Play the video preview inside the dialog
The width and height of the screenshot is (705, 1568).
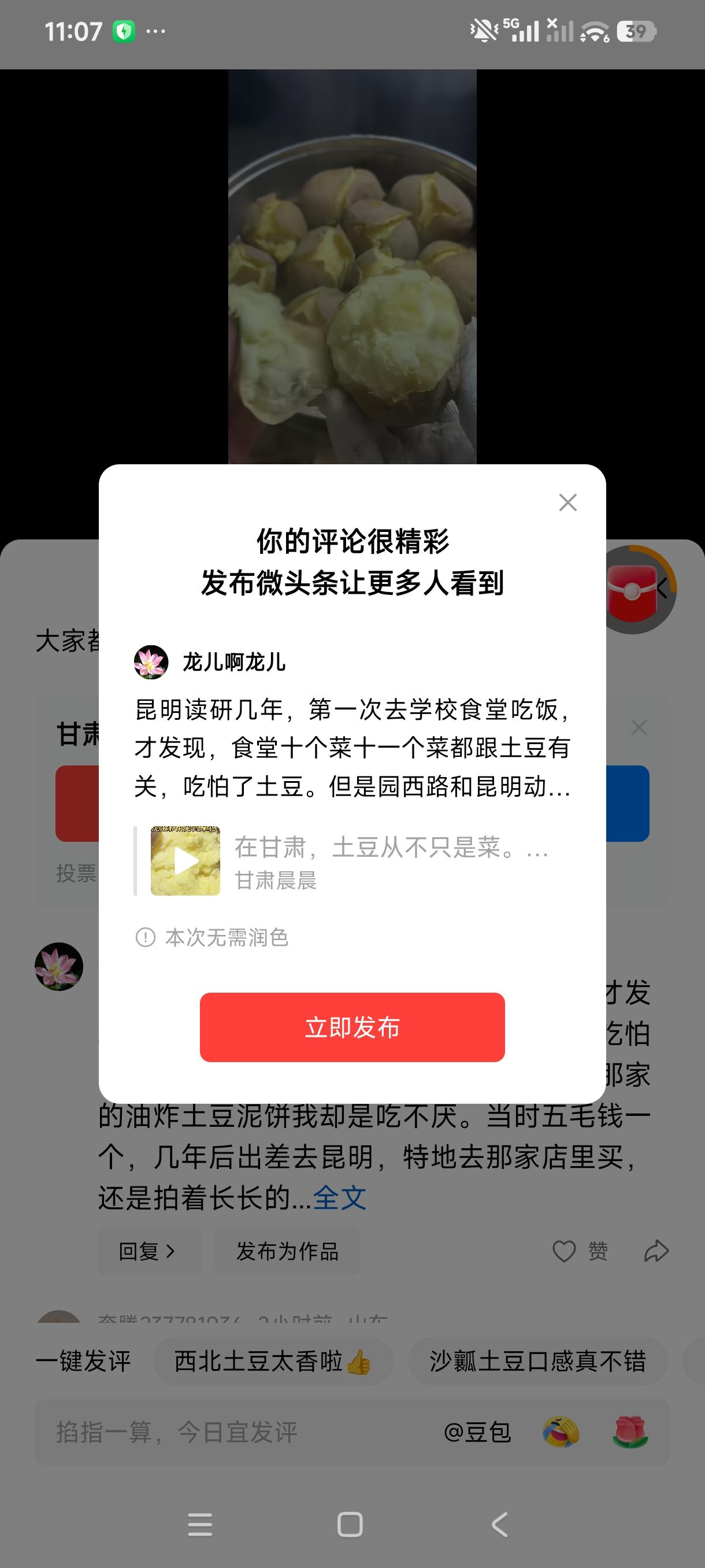(x=184, y=861)
